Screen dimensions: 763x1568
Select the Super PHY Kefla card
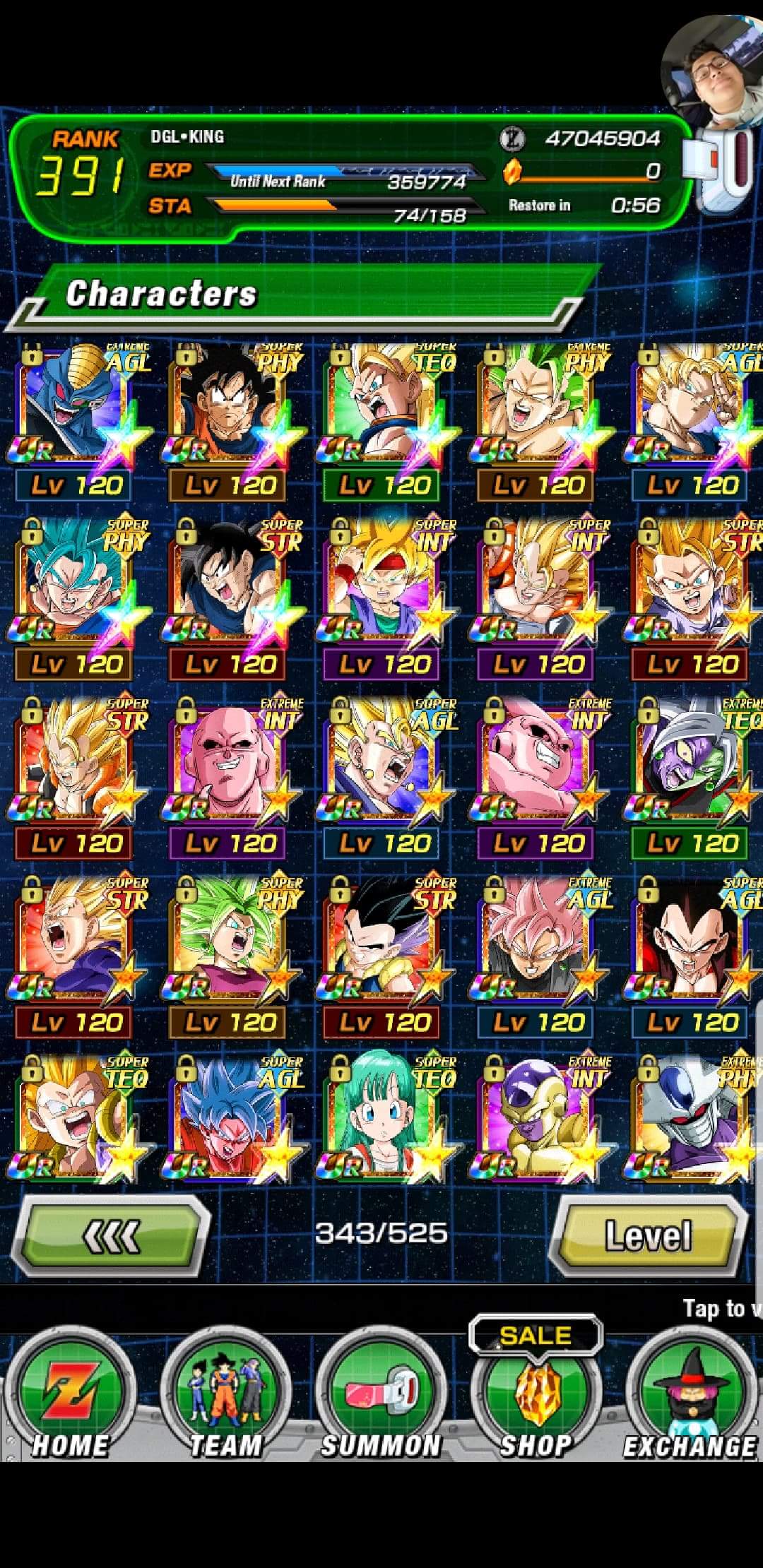(232, 958)
